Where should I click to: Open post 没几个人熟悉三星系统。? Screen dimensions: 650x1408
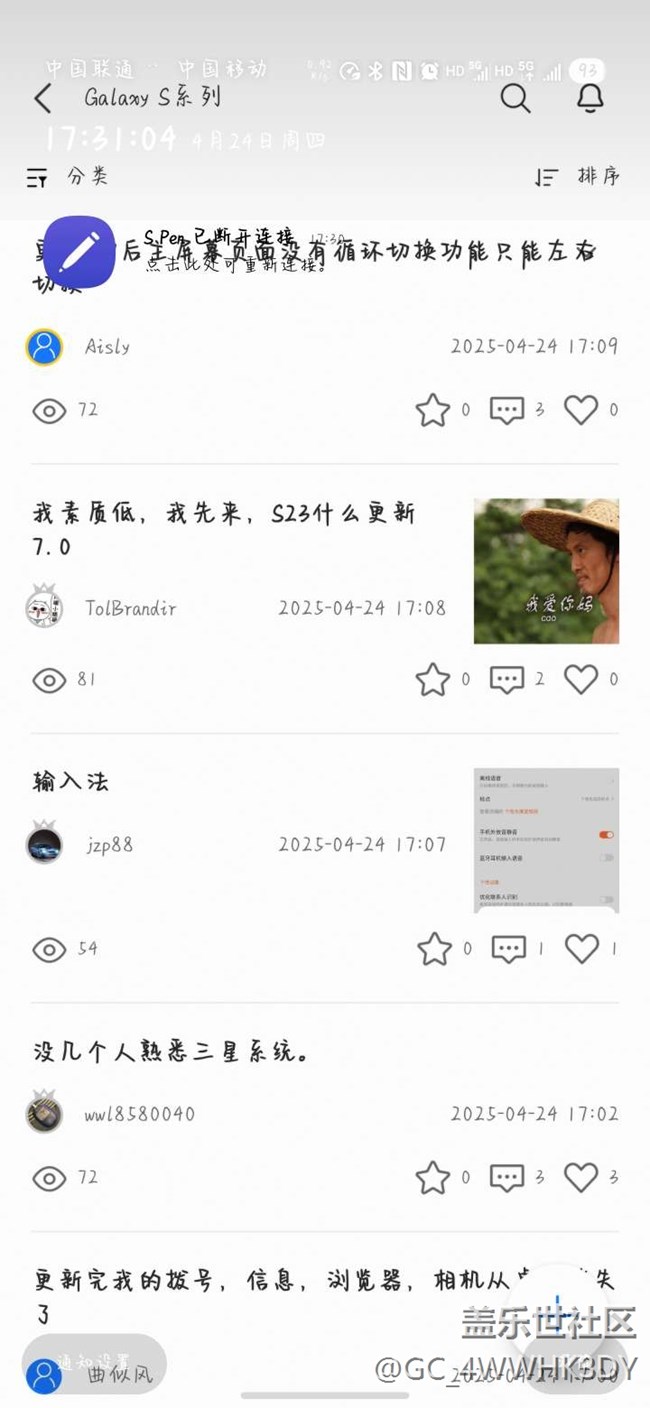click(x=172, y=1052)
